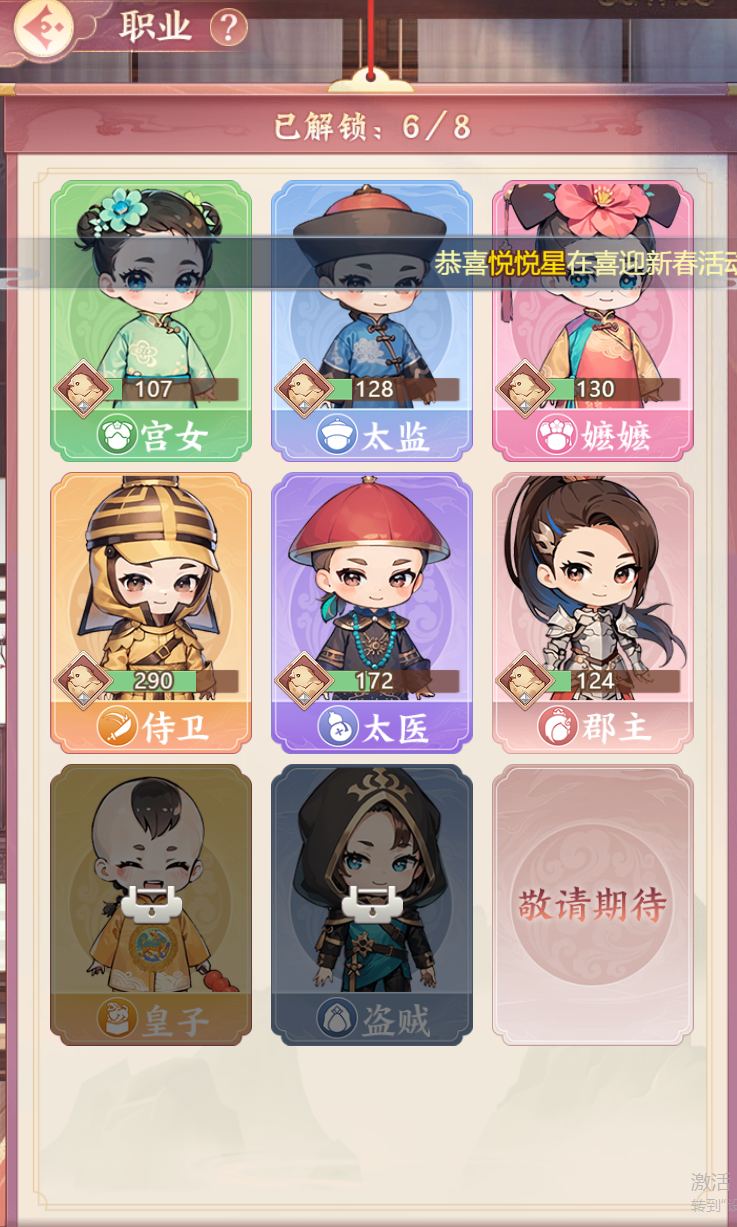Screen dimensions: 737x1227
Task: Open the 职业 help question mark
Action: tap(229, 28)
